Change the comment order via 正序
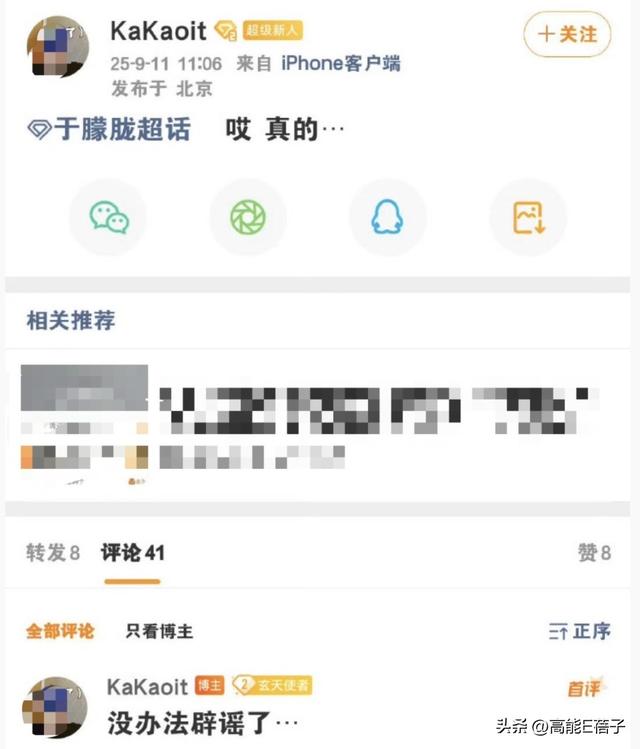 coord(579,631)
